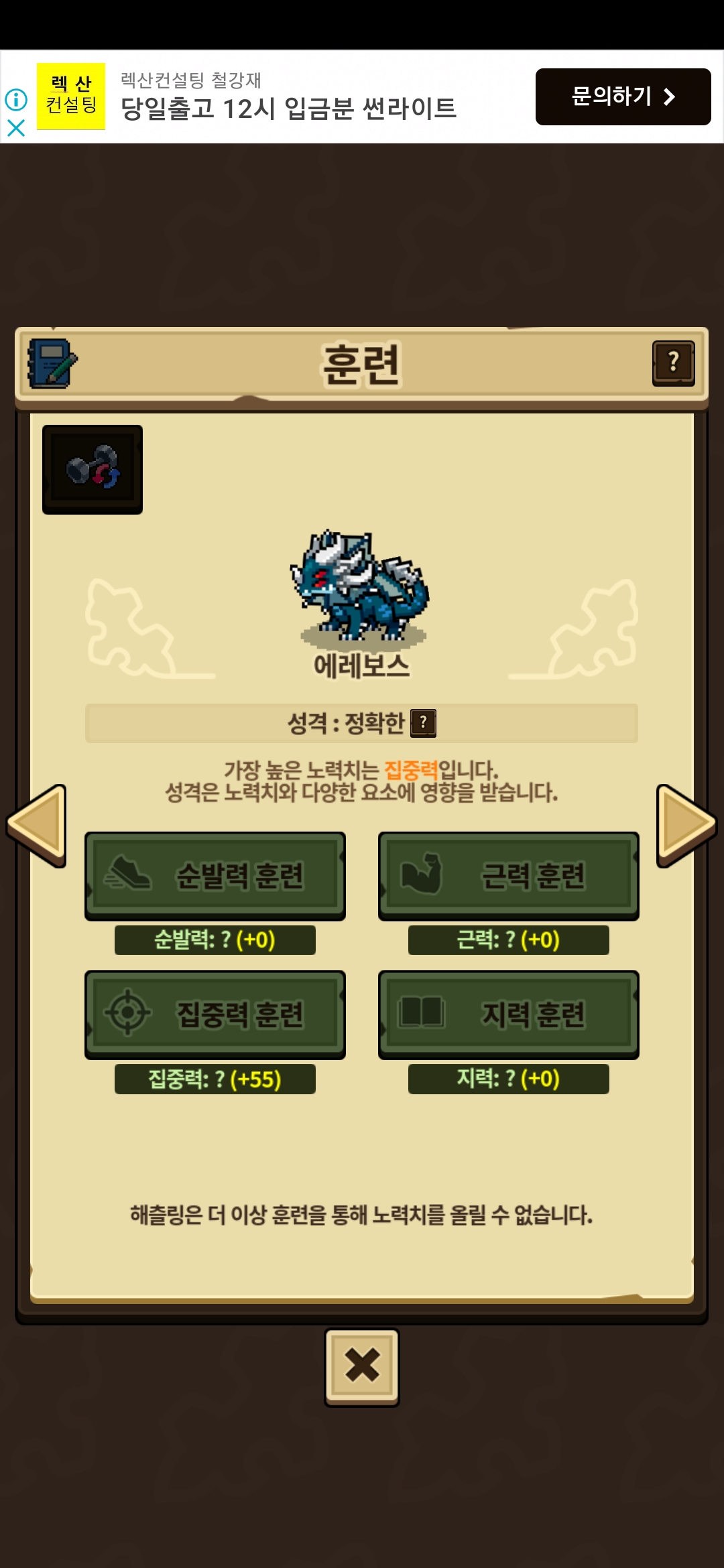Screen dimensions: 724x1568
Task: Dismiss the ad banner with X
Action: point(16,127)
